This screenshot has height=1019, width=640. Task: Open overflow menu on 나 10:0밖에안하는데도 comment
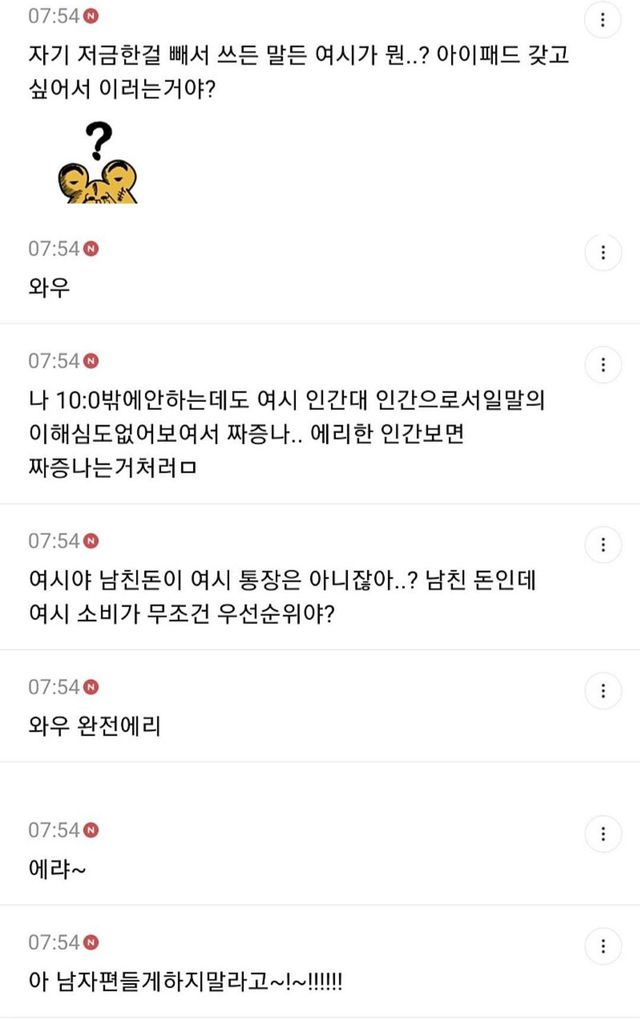(602, 364)
